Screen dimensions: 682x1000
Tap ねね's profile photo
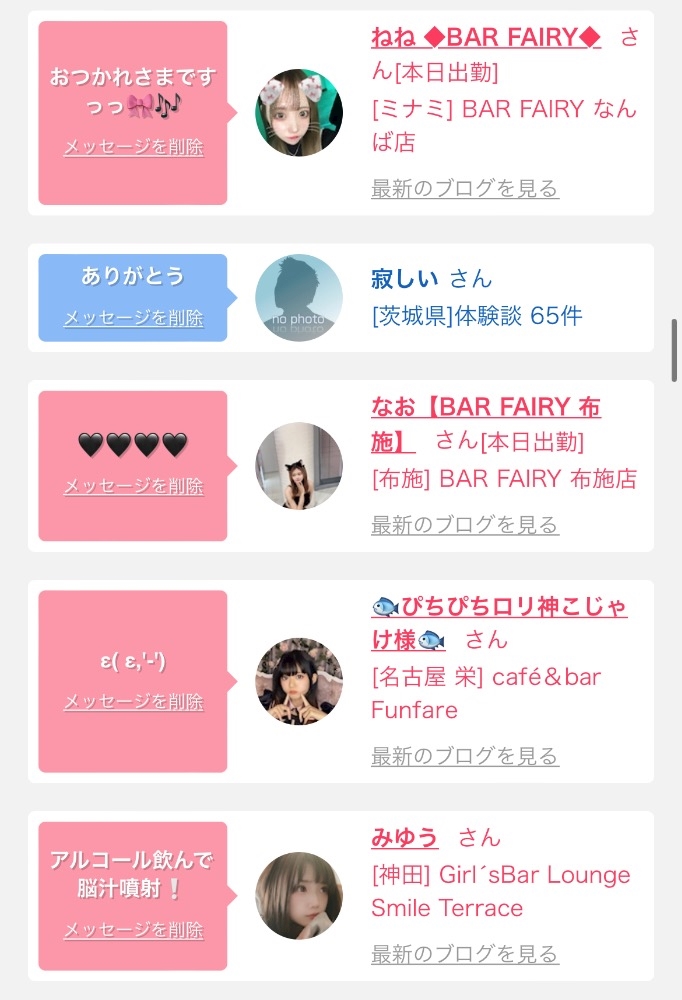(x=299, y=113)
